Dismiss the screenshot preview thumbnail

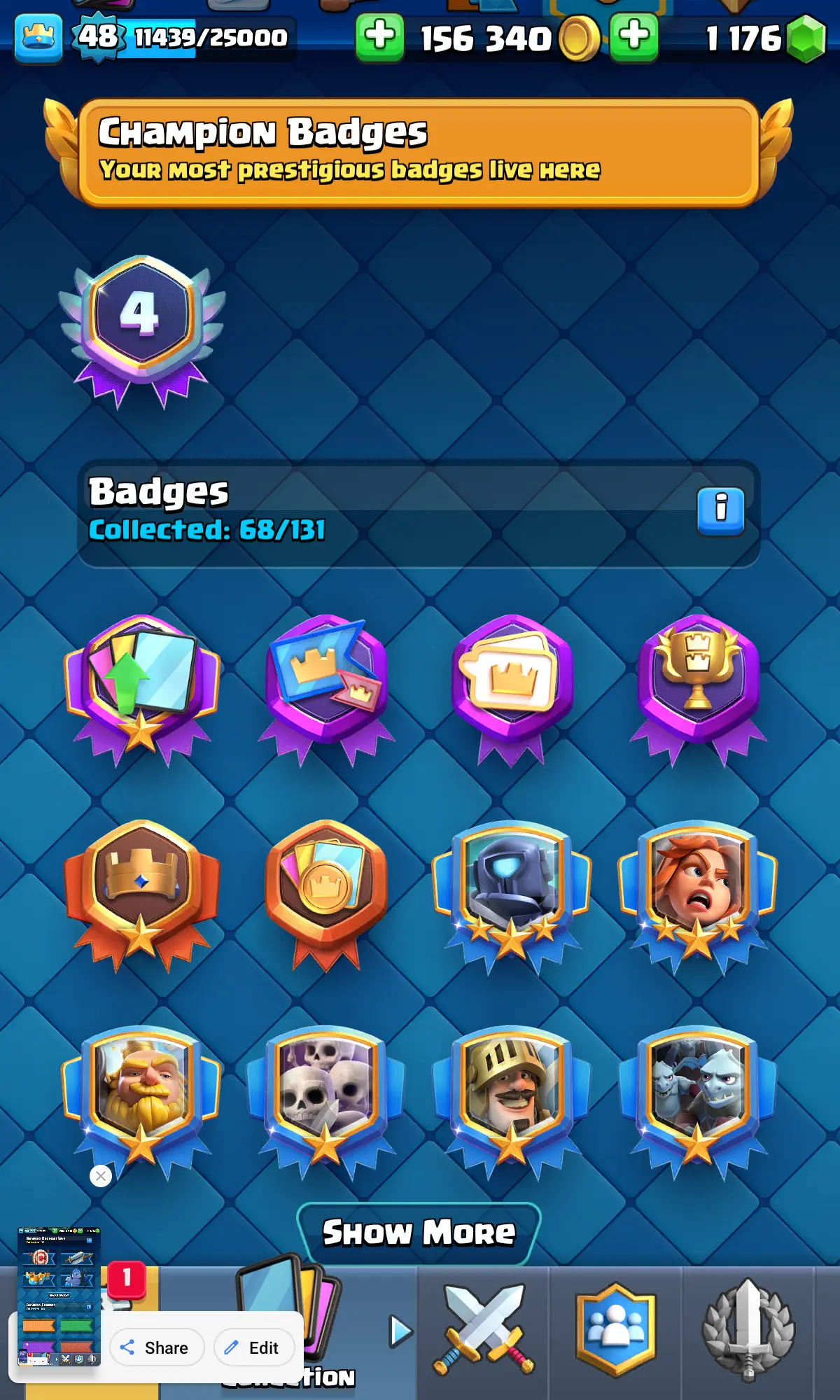101,1176
